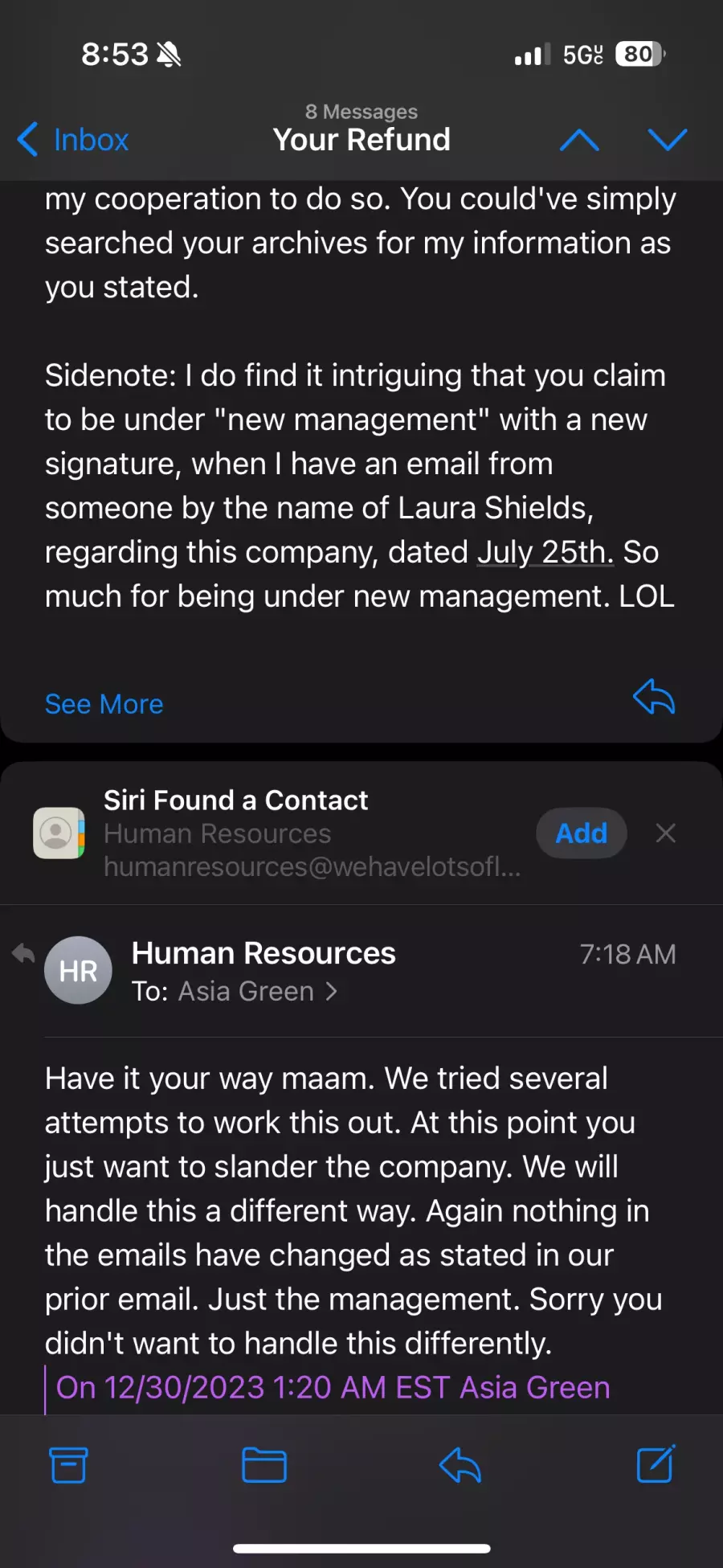Go to the next message with down arrow
The width and height of the screenshot is (723, 1568).
coord(667,140)
